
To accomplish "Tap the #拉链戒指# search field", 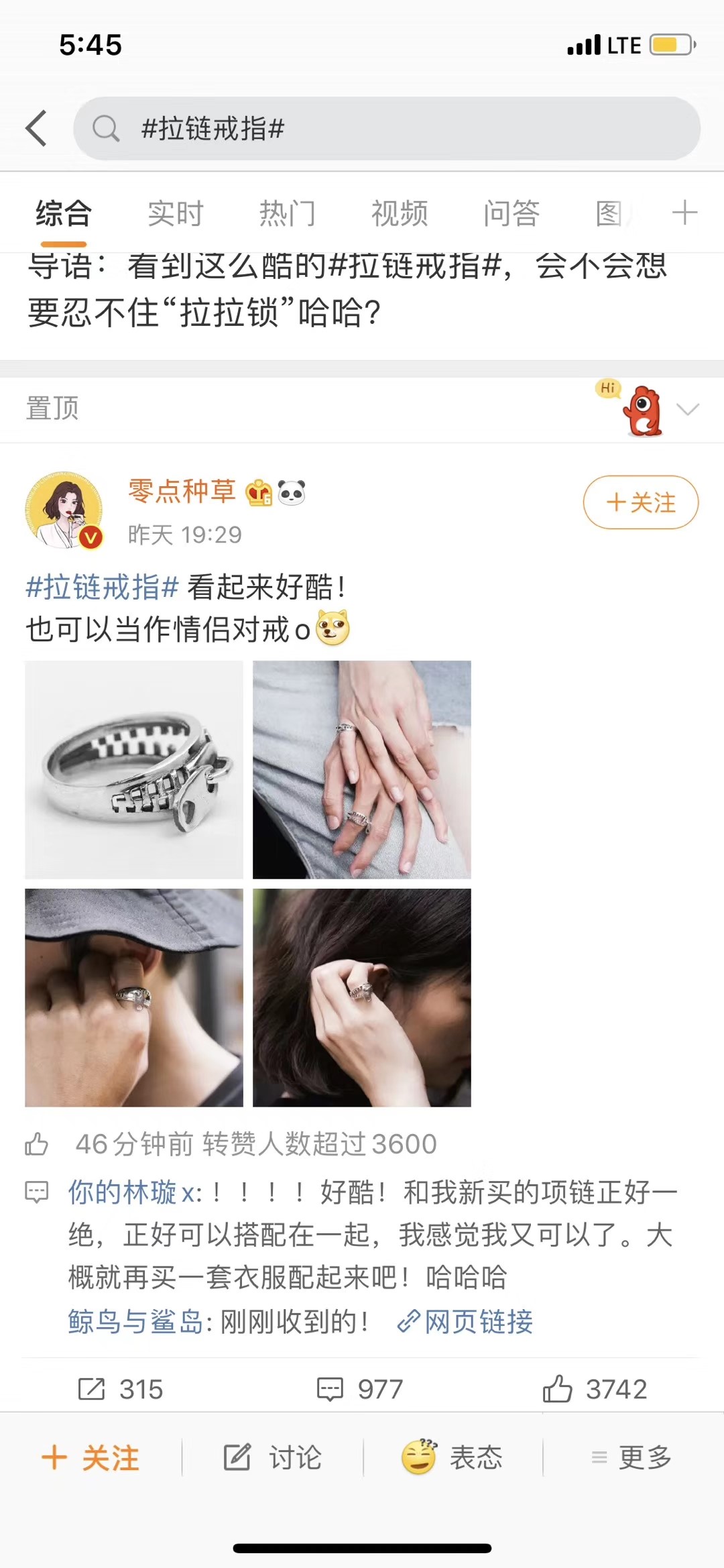I will coord(386,128).
